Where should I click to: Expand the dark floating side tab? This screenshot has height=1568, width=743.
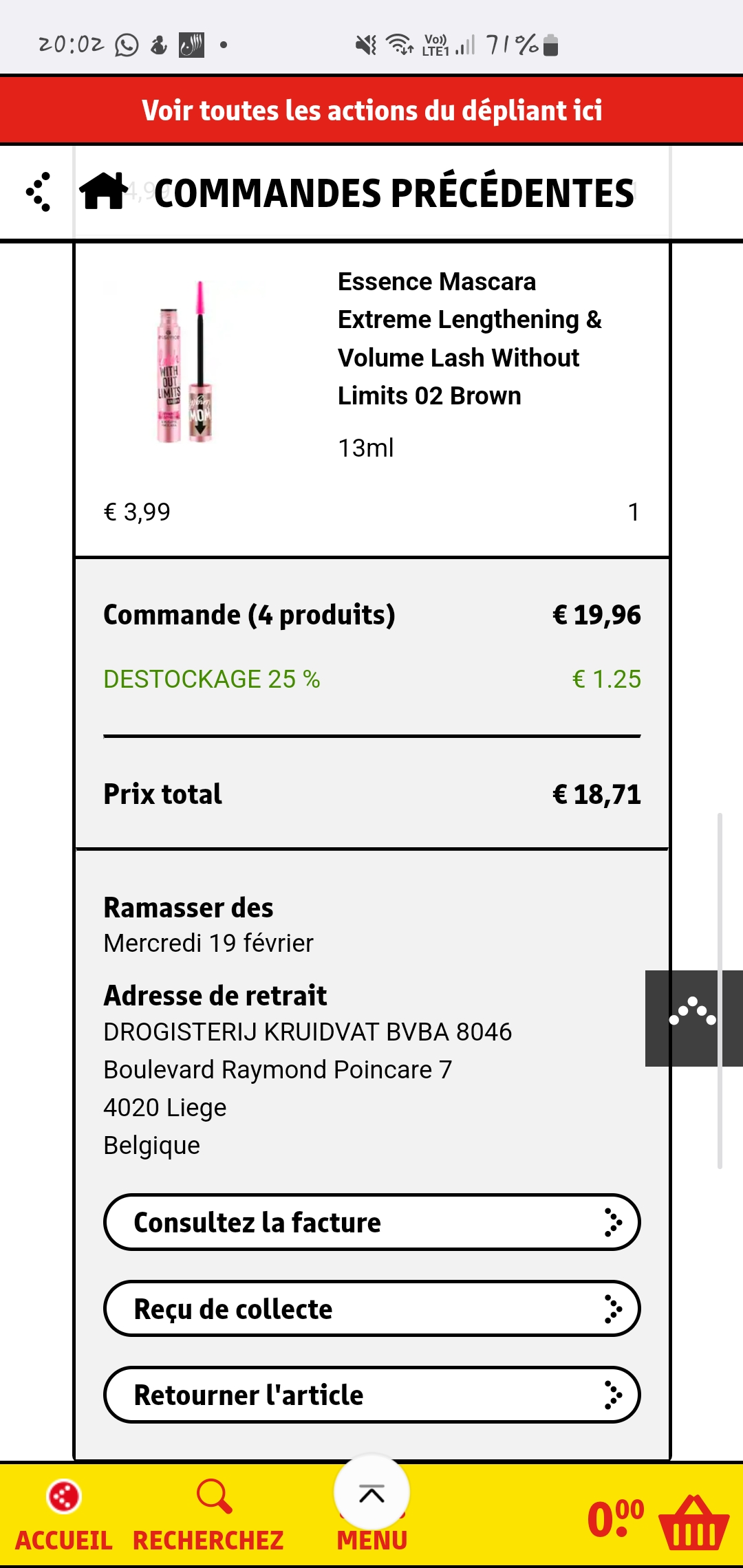click(x=693, y=1018)
